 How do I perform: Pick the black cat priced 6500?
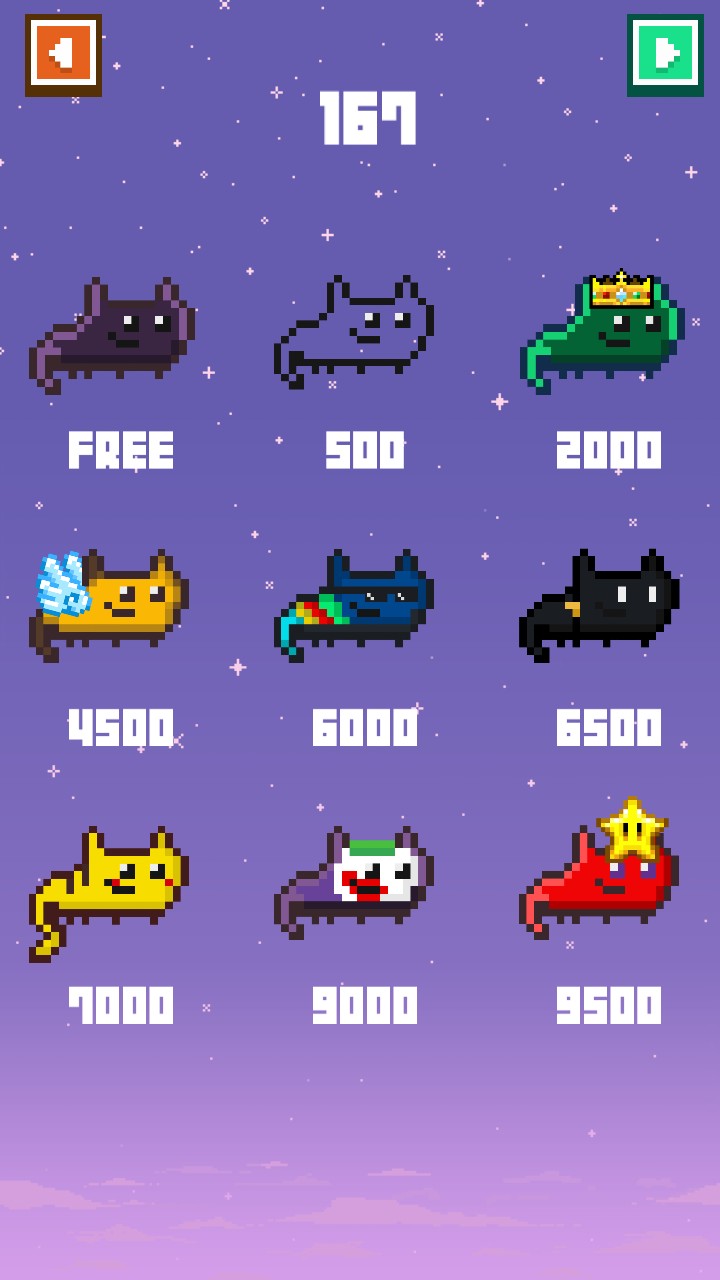point(600,605)
